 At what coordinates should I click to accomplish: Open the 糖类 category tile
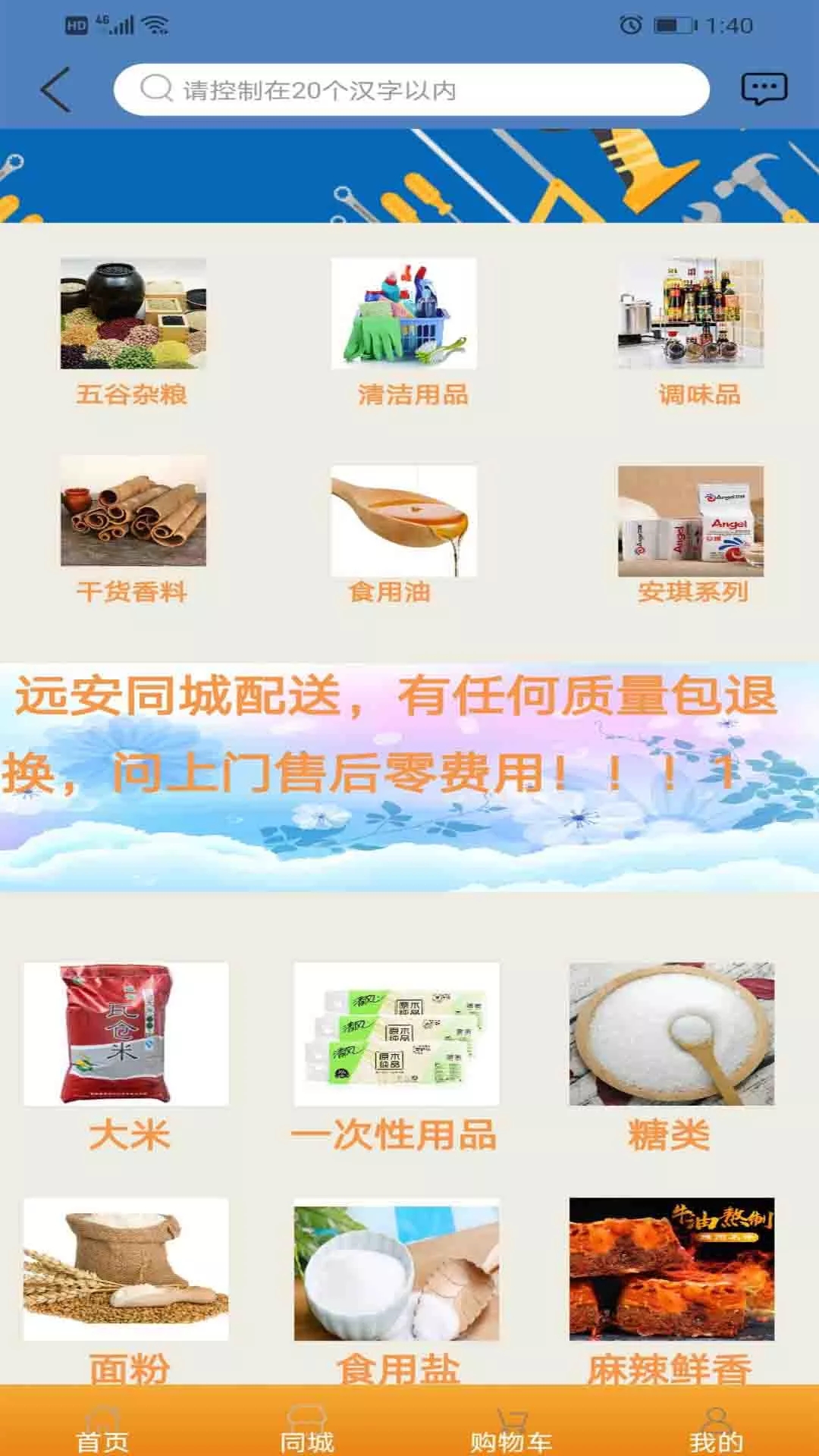pyautogui.click(x=671, y=1034)
